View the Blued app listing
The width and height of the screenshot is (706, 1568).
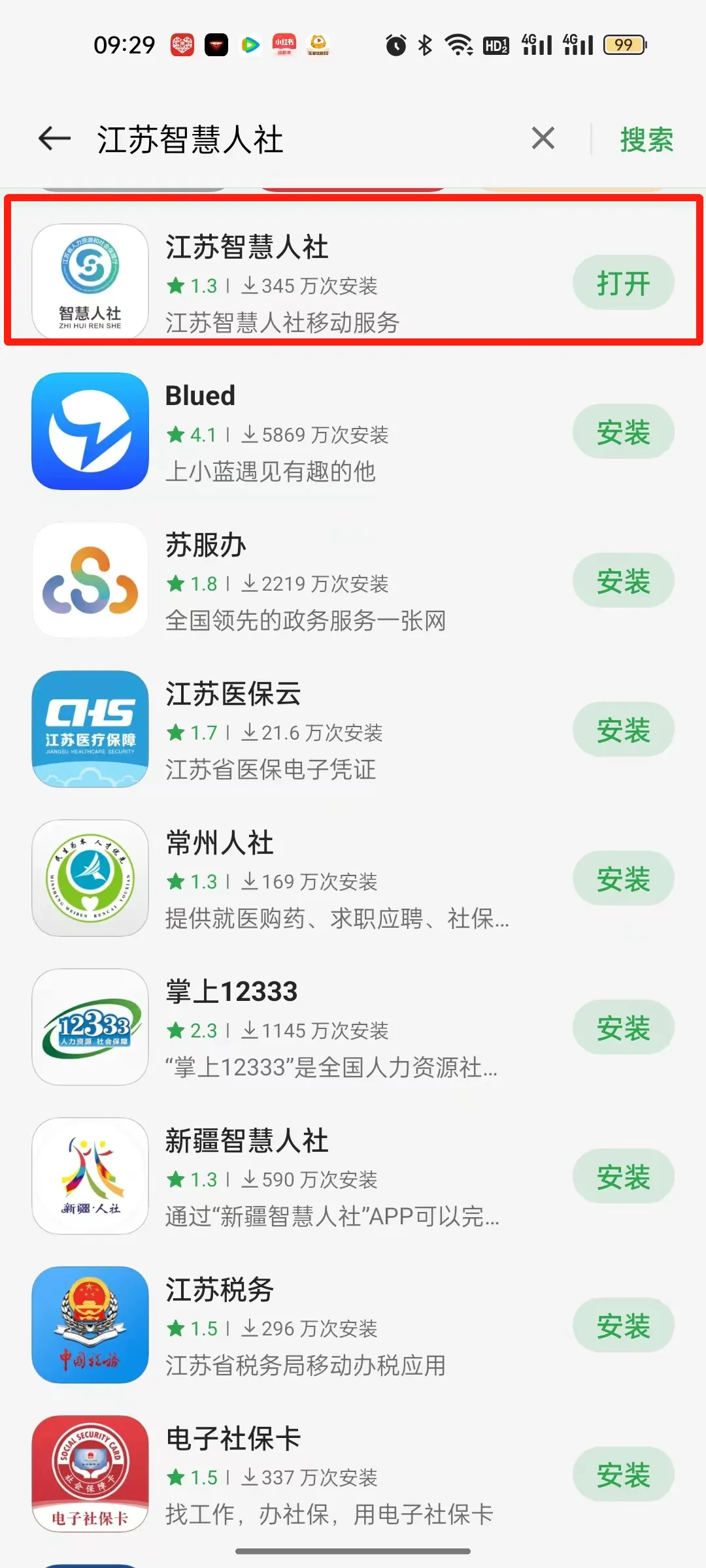[294, 431]
